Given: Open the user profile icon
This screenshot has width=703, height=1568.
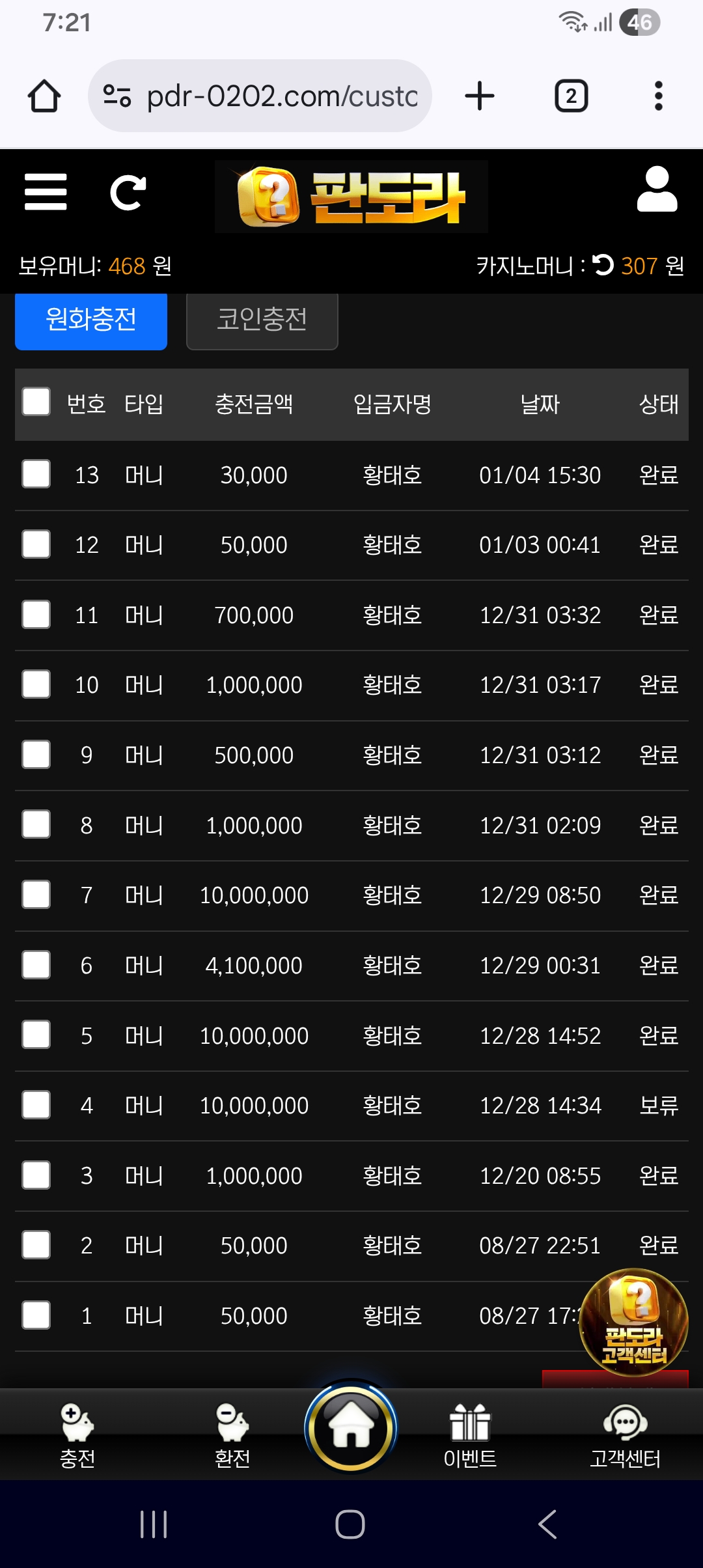Looking at the screenshot, I should (657, 189).
